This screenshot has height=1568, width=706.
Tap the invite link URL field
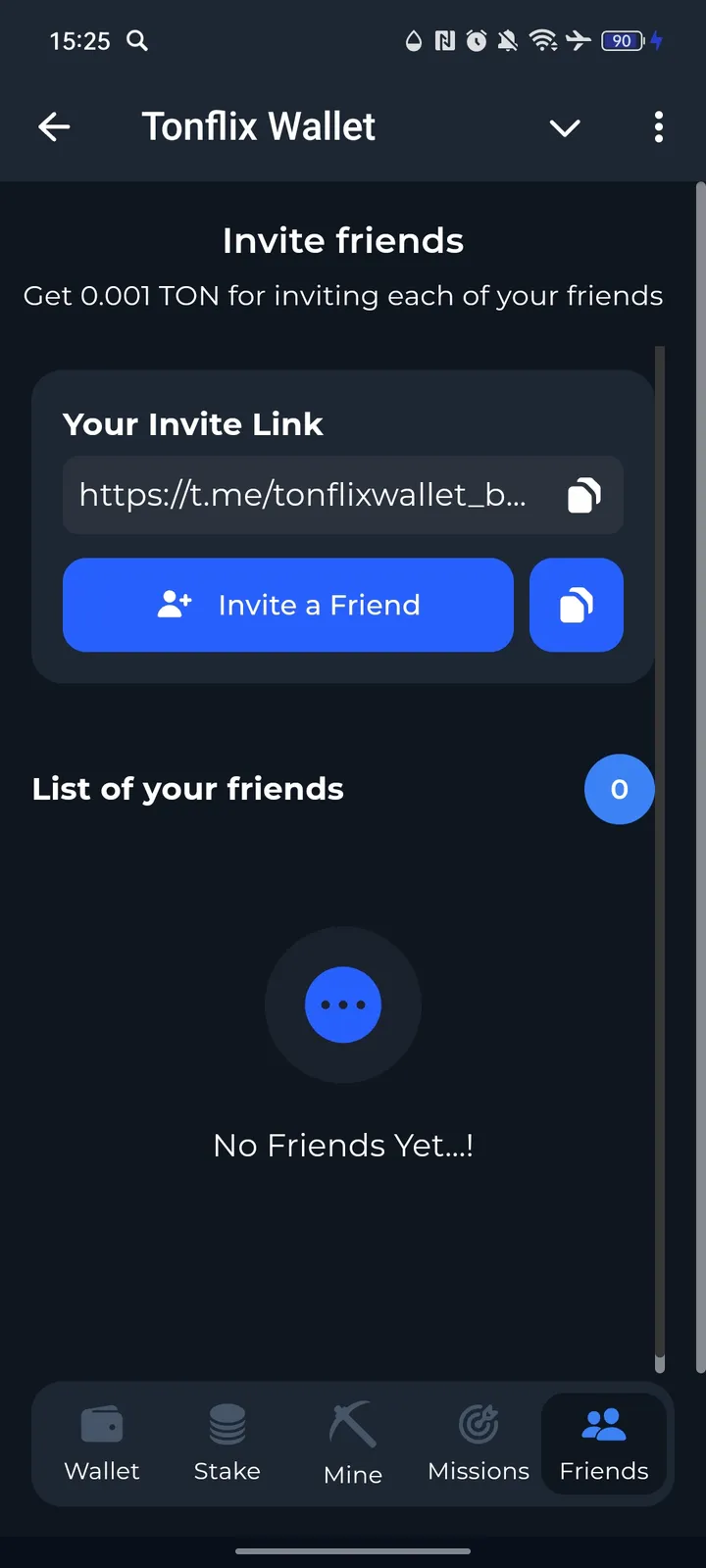click(304, 496)
